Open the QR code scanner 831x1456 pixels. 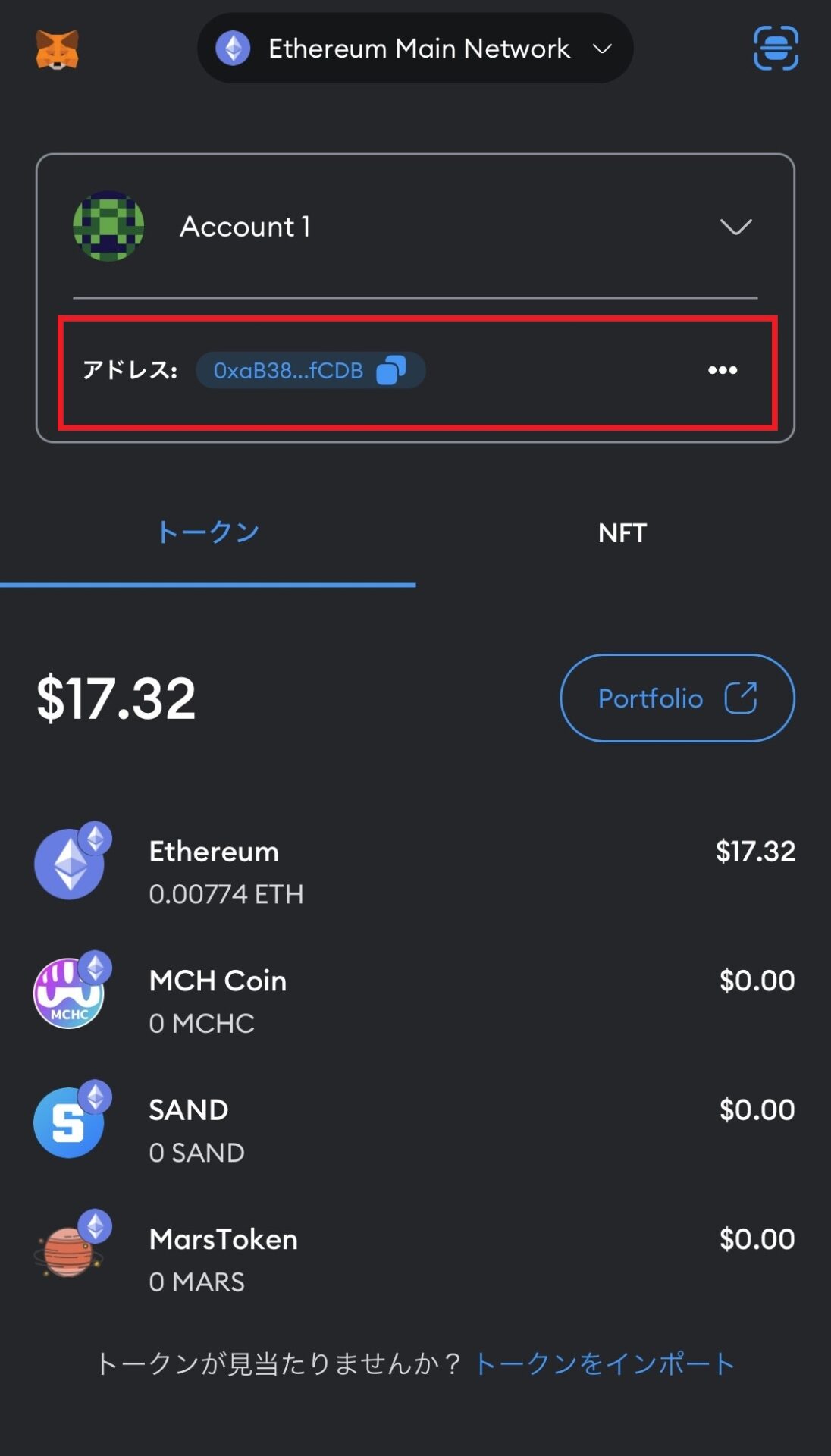pos(776,48)
